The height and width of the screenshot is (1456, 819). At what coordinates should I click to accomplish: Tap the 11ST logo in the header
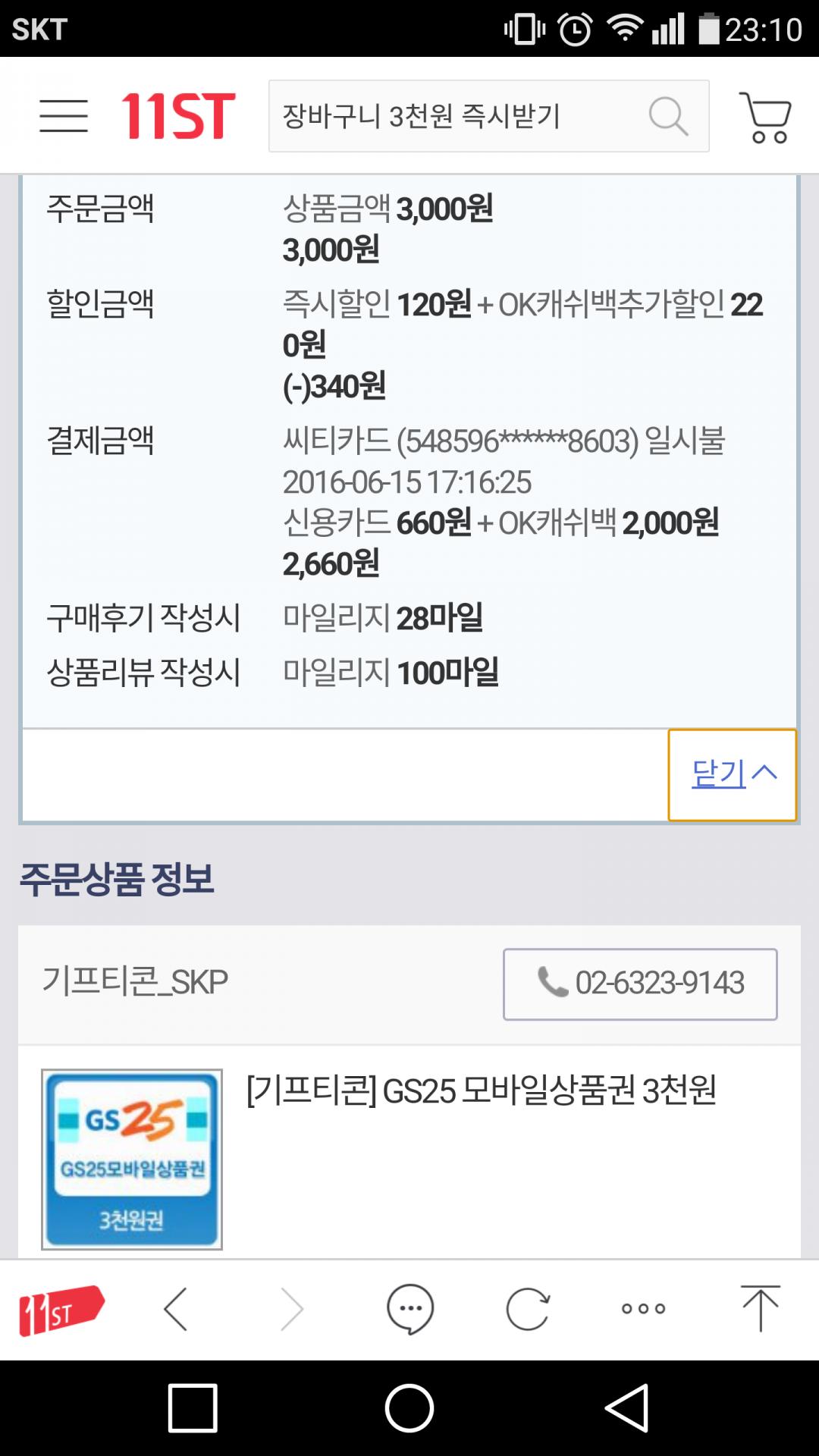[178, 116]
